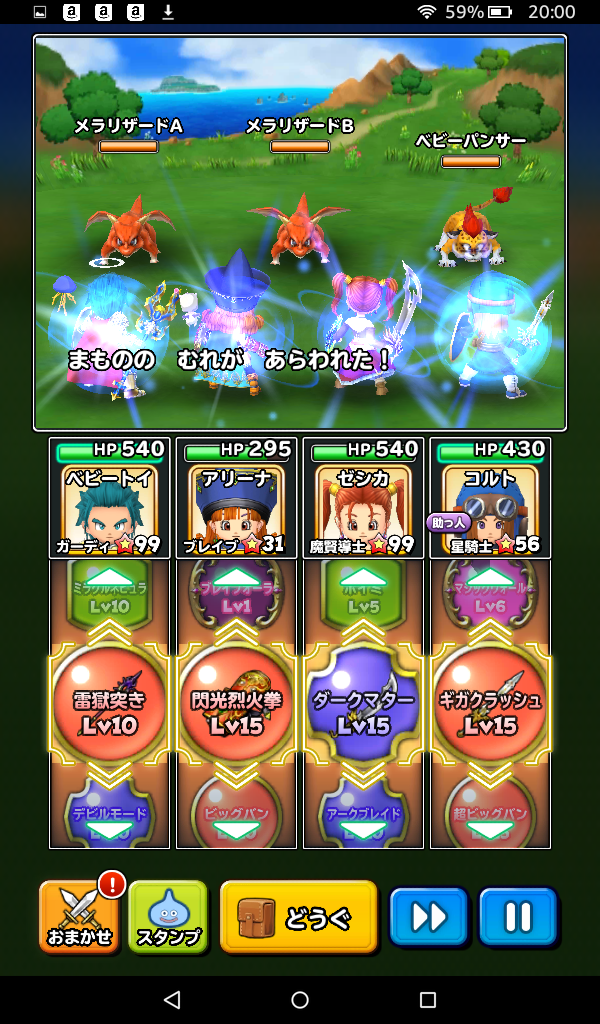Image resolution: width=600 pixels, height=1024 pixels.
Task: Go back with system back button
Action: [172, 999]
